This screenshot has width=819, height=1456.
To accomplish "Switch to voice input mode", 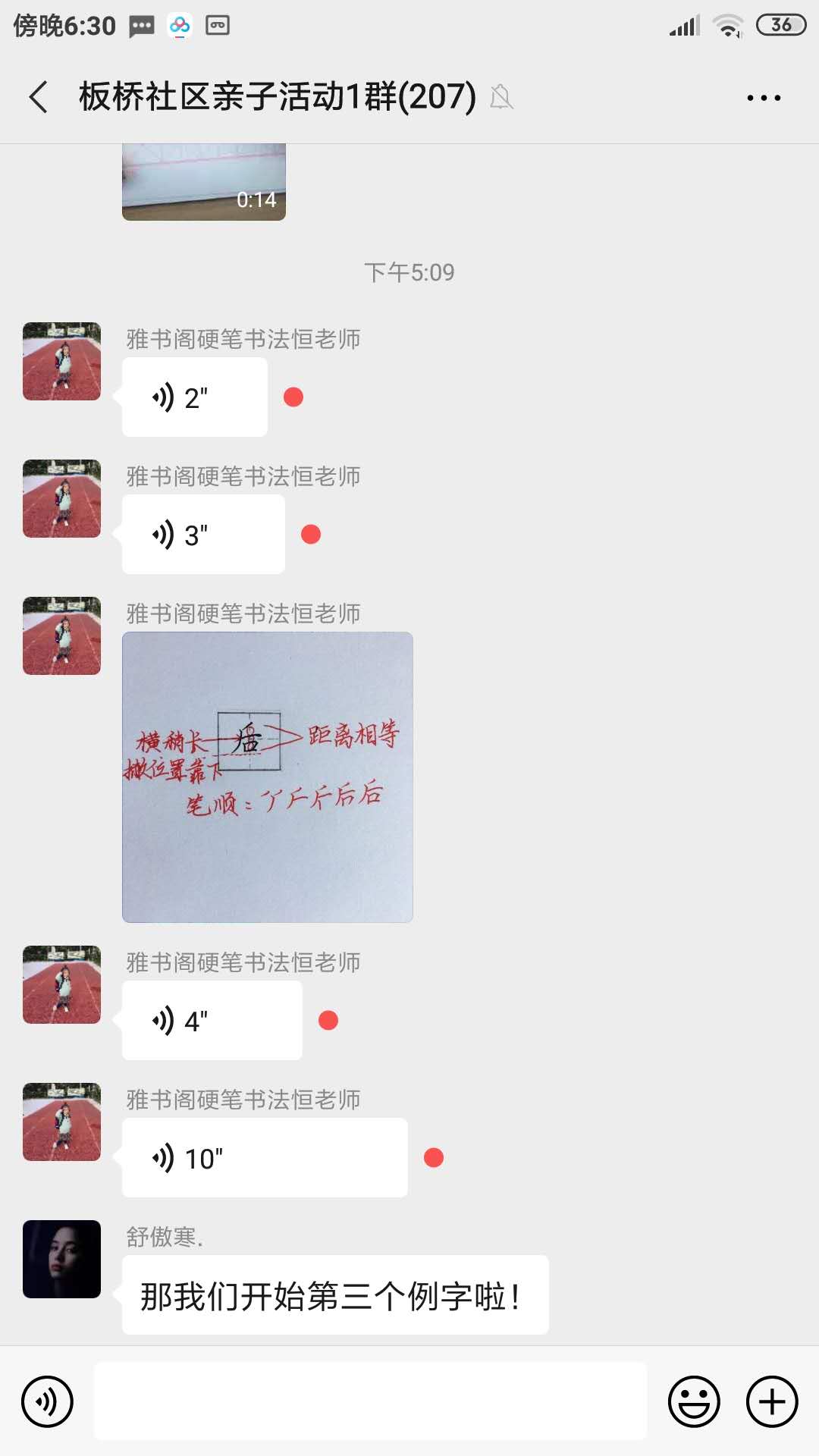I will pyautogui.click(x=47, y=1401).
